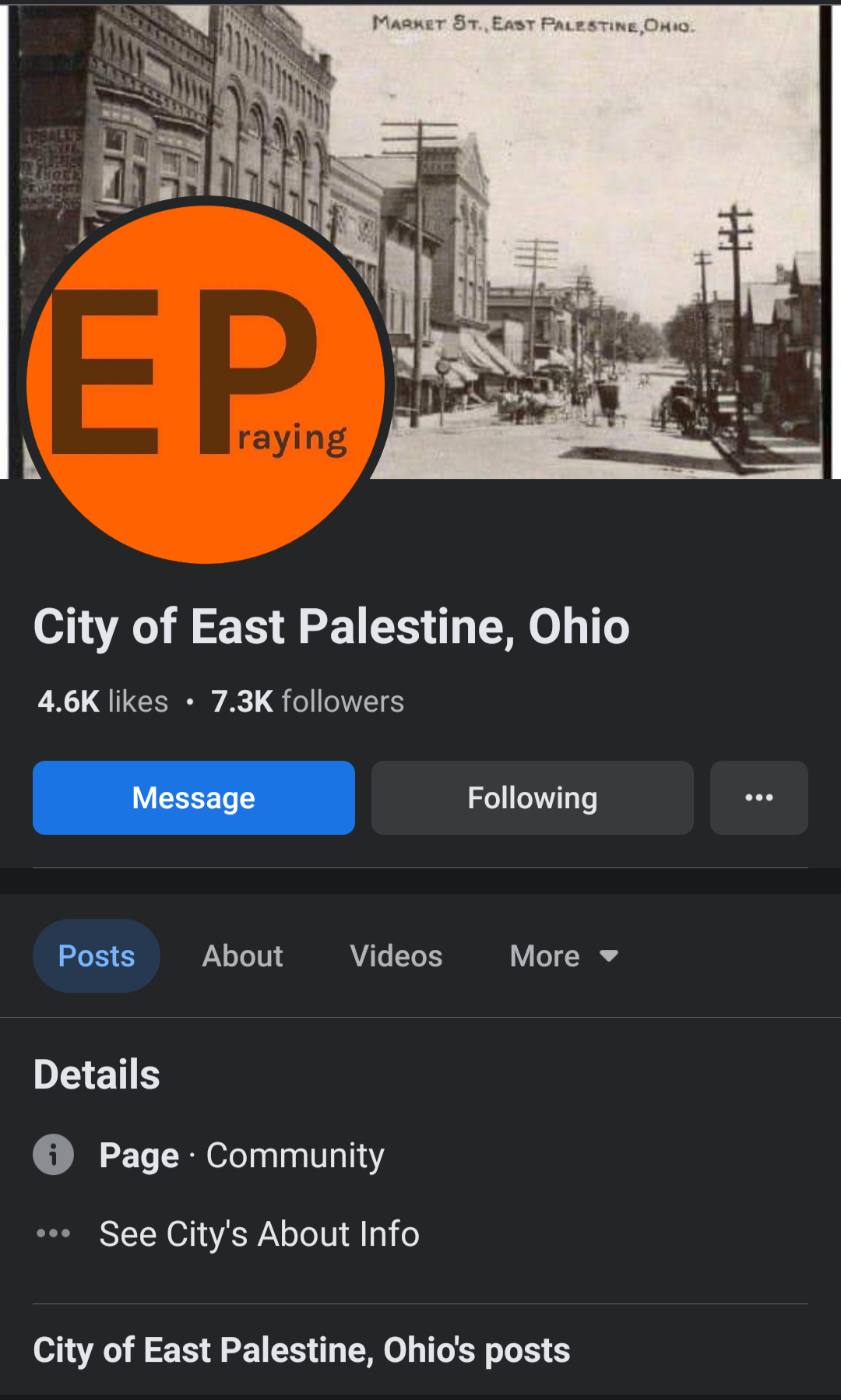Open See City's About Info
This screenshot has width=841, height=1400.
click(259, 1234)
